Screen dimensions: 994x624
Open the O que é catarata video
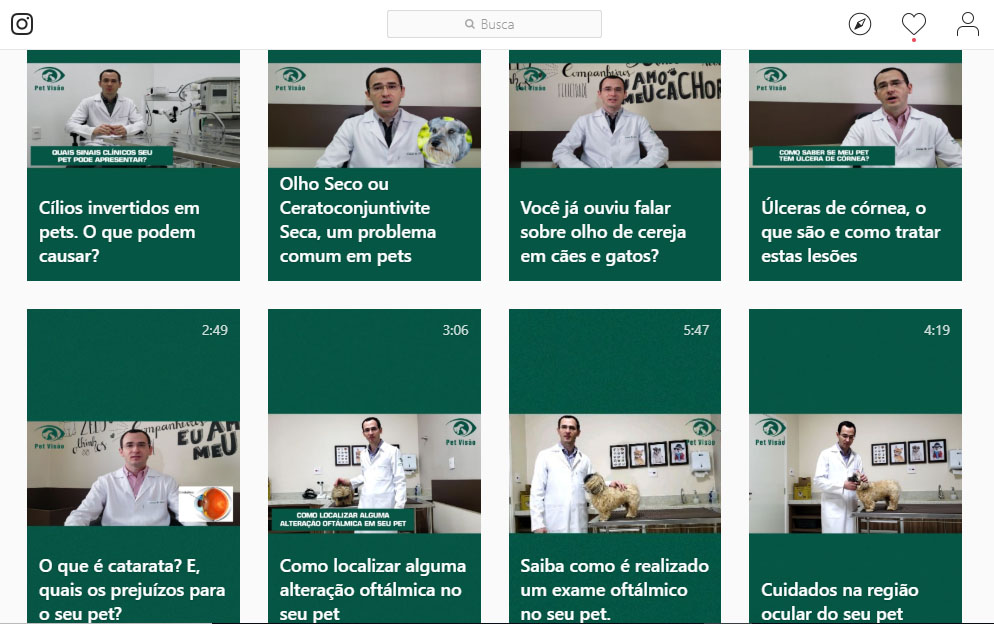coord(133,467)
